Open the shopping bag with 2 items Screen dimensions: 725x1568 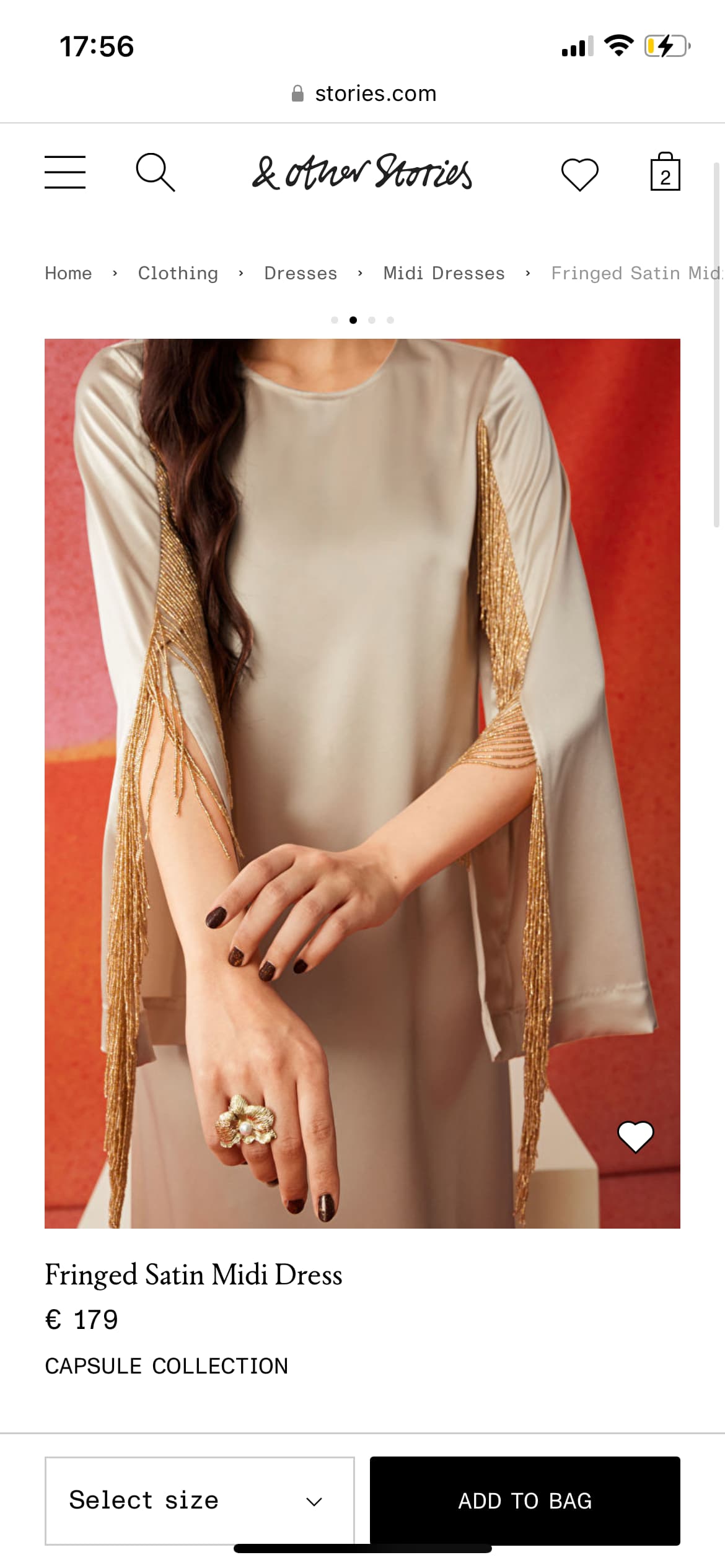point(666,172)
